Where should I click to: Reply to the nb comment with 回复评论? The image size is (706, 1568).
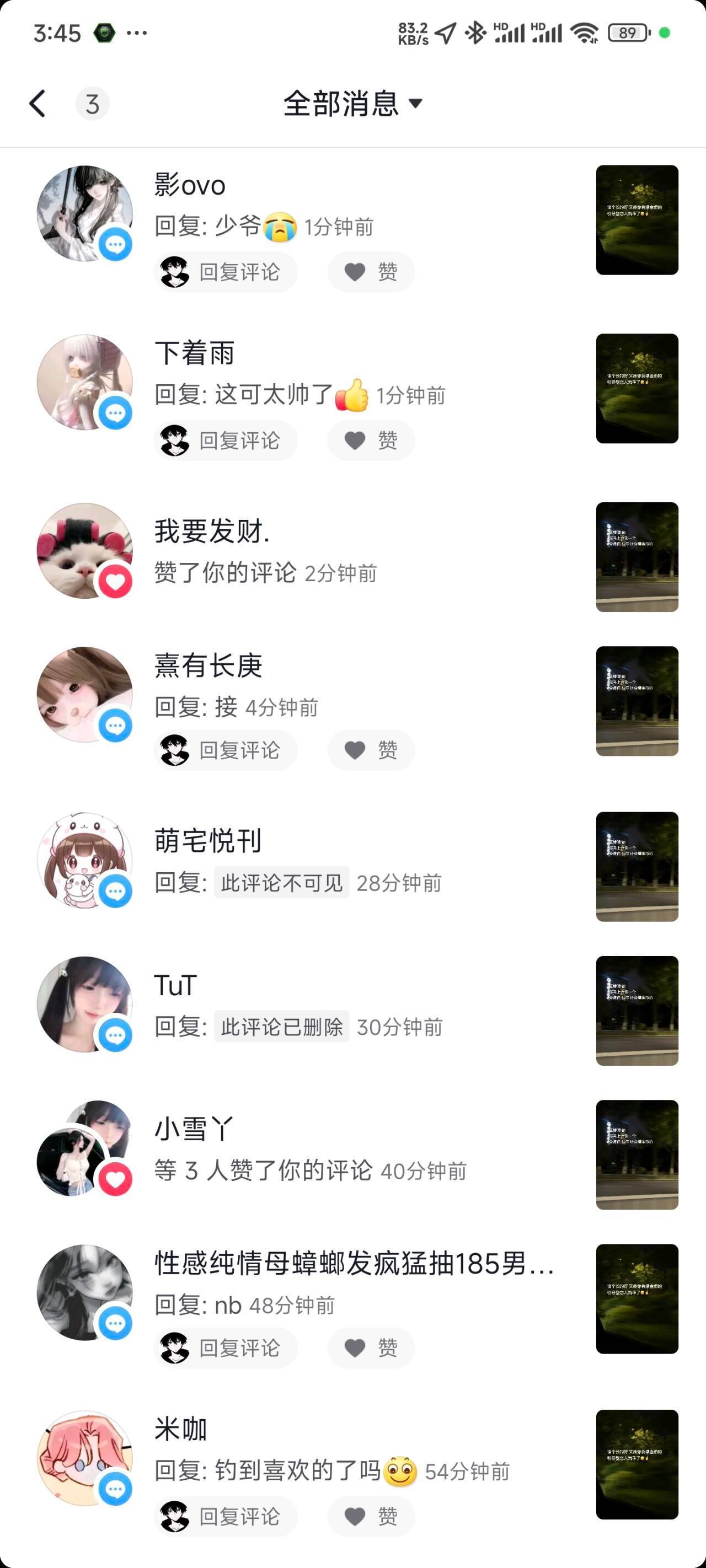tap(226, 1347)
